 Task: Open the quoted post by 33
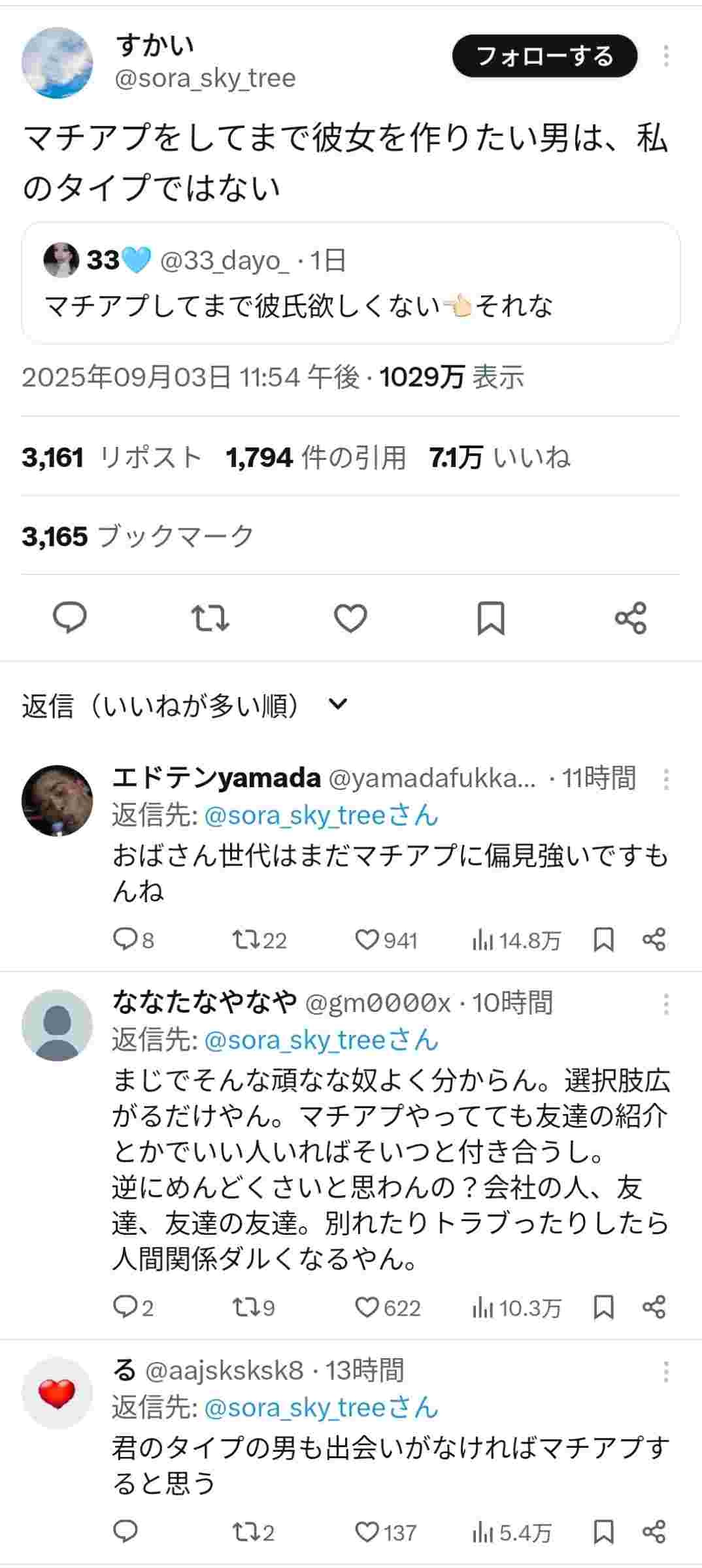[350, 283]
